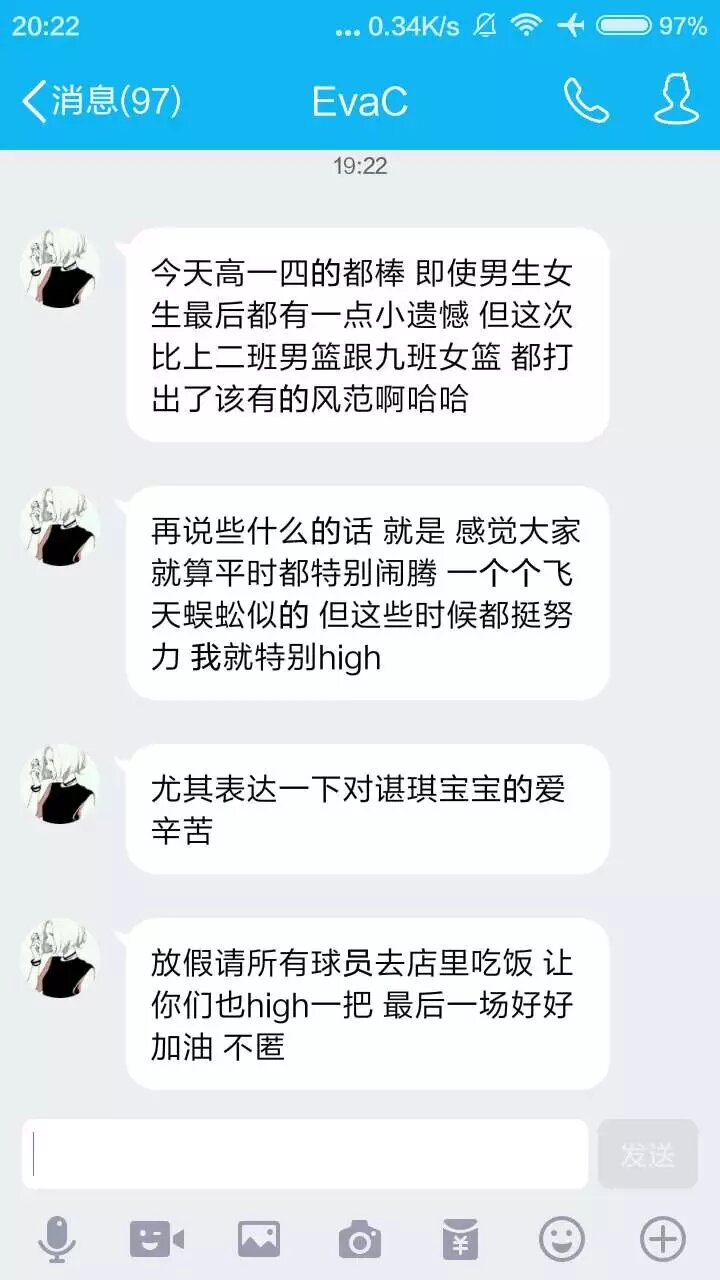The width and height of the screenshot is (720, 1280).
Task: Open EvaC's profile details
Action: click(676, 101)
